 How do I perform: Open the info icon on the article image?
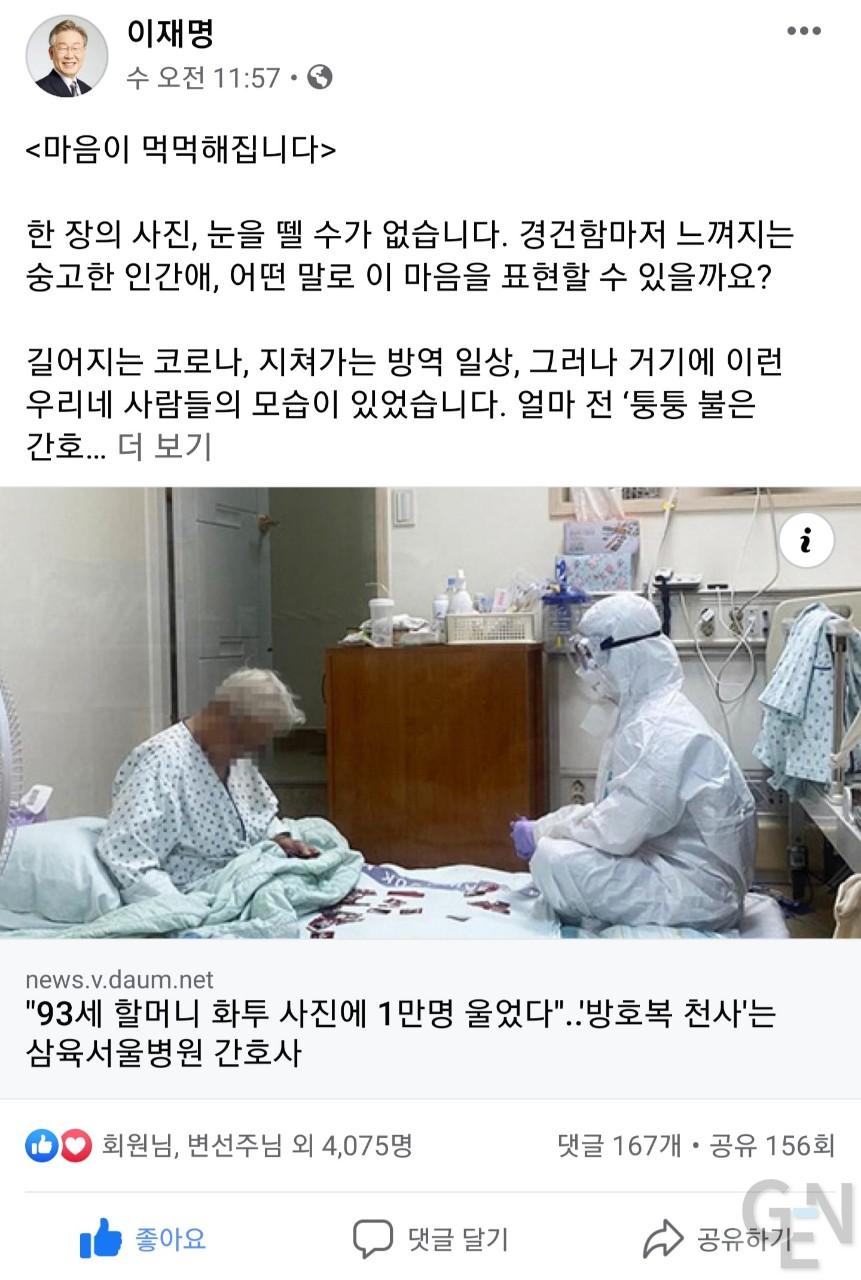coord(806,541)
